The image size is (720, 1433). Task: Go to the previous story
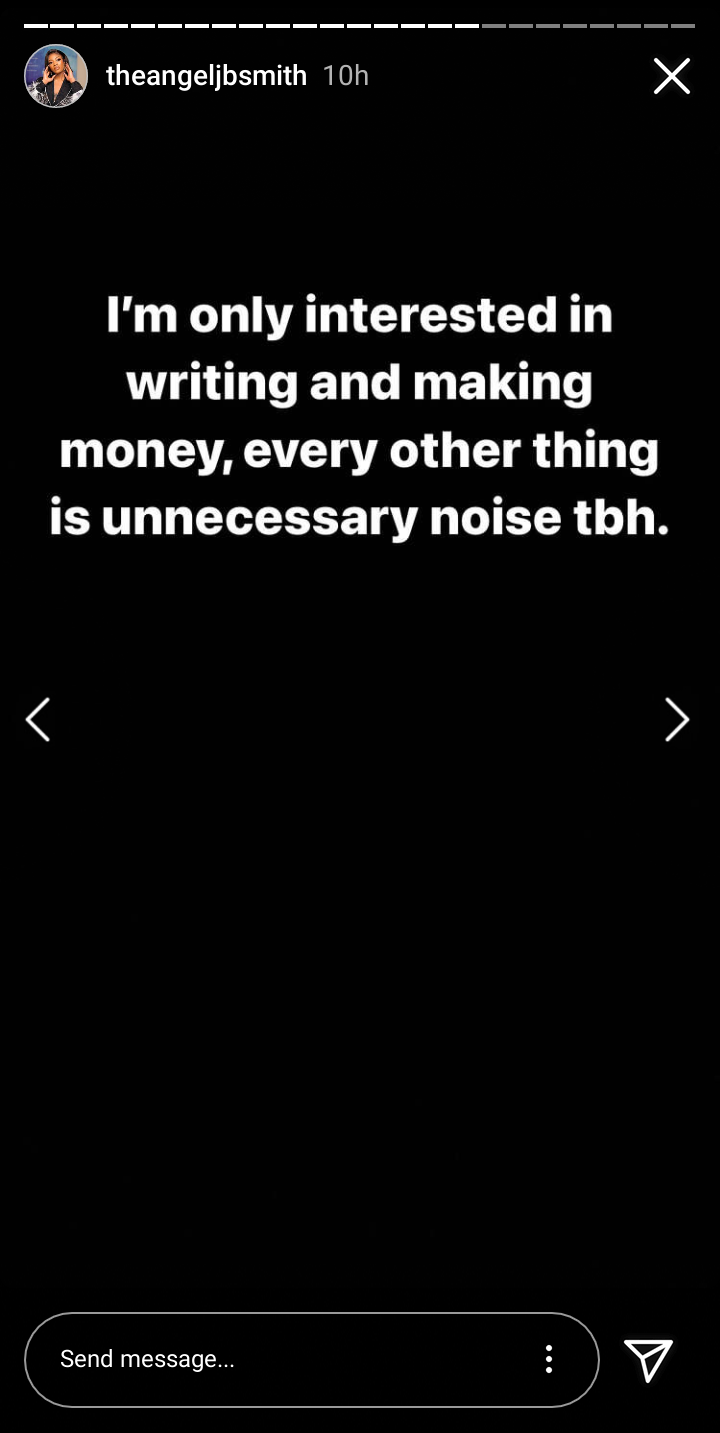(x=38, y=720)
